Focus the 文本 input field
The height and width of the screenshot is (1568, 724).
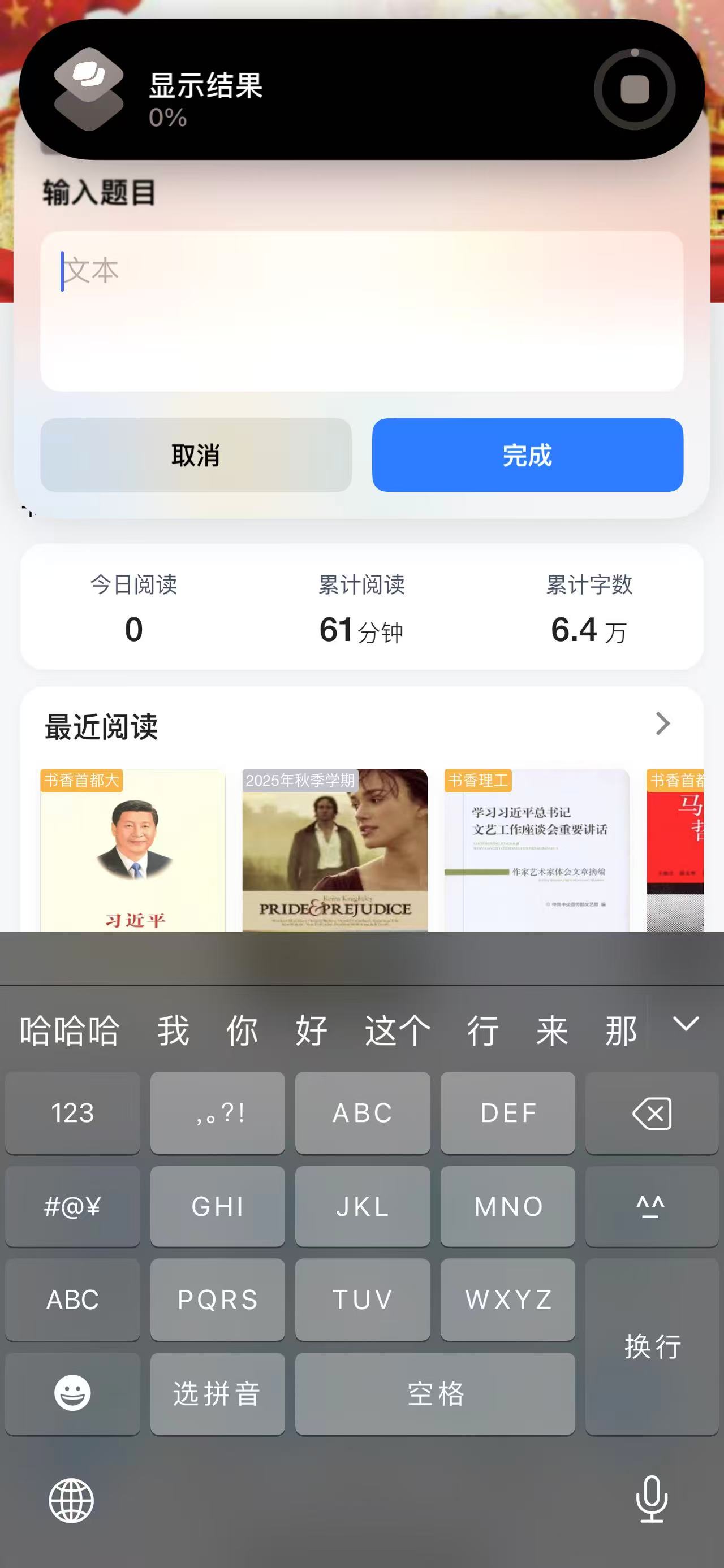coord(361,310)
